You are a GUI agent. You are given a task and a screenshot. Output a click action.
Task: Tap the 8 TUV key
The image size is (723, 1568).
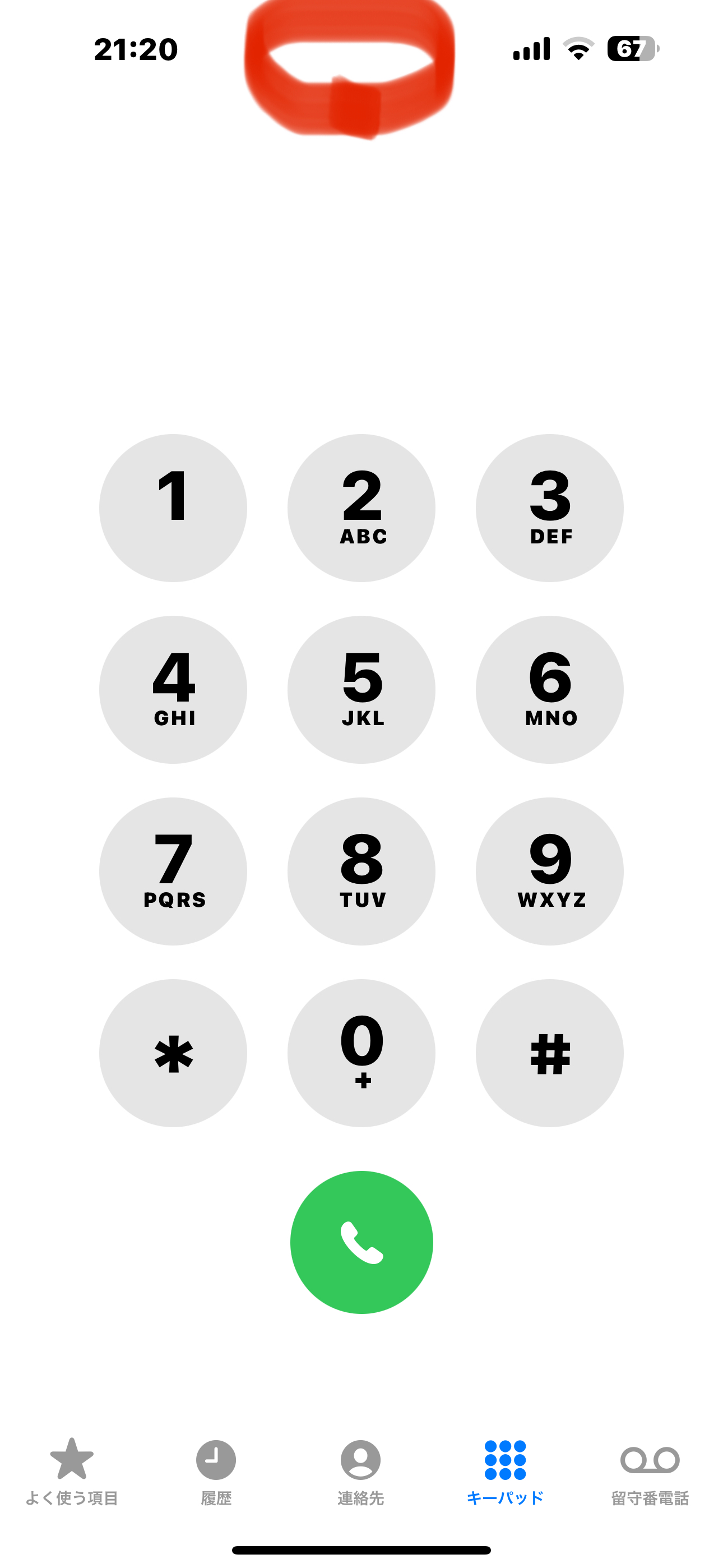tap(361, 871)
